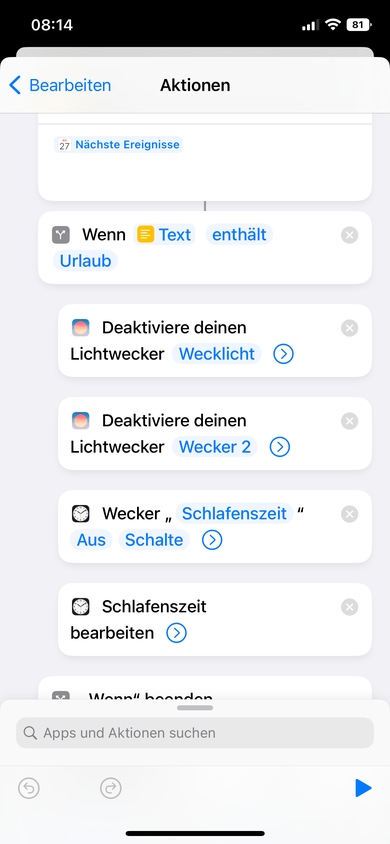Delete the Schlafenszeit bearbeiten action
The image size is (390, 844).
pos(350,607)
